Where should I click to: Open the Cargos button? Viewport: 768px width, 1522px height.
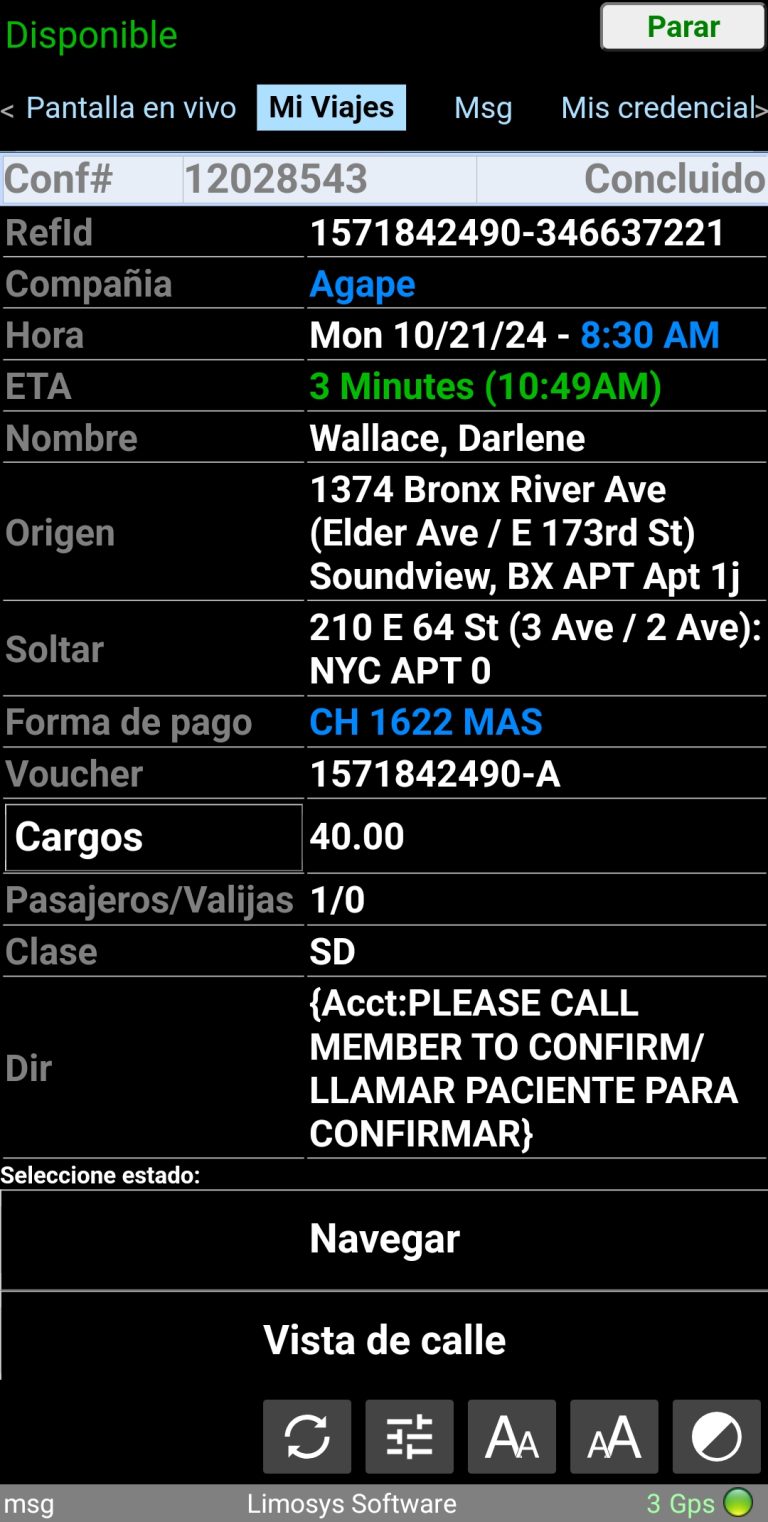pyautogui.click(x=154, y=837)
